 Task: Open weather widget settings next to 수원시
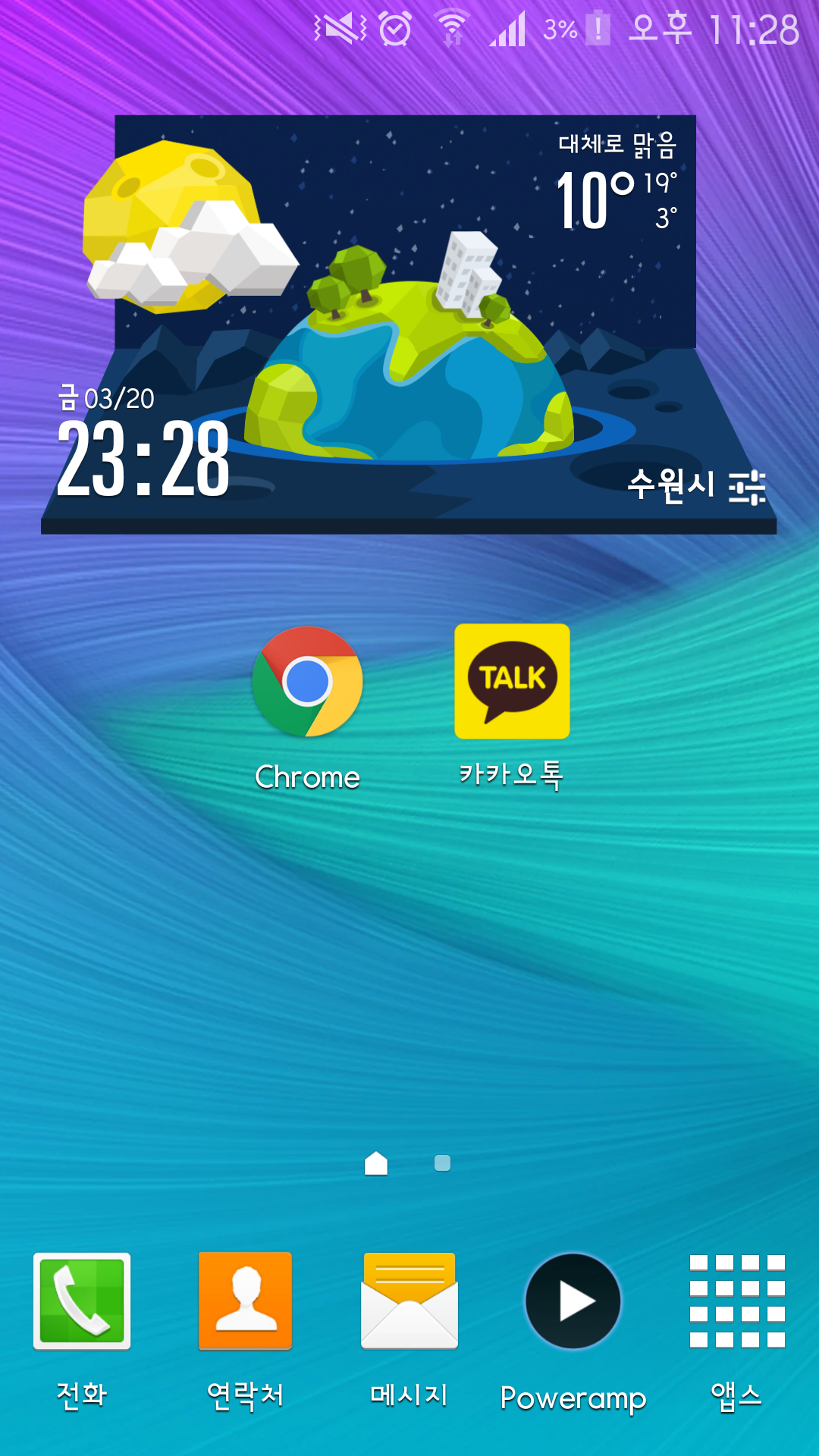pyautogui.click(x=747, y=487)
